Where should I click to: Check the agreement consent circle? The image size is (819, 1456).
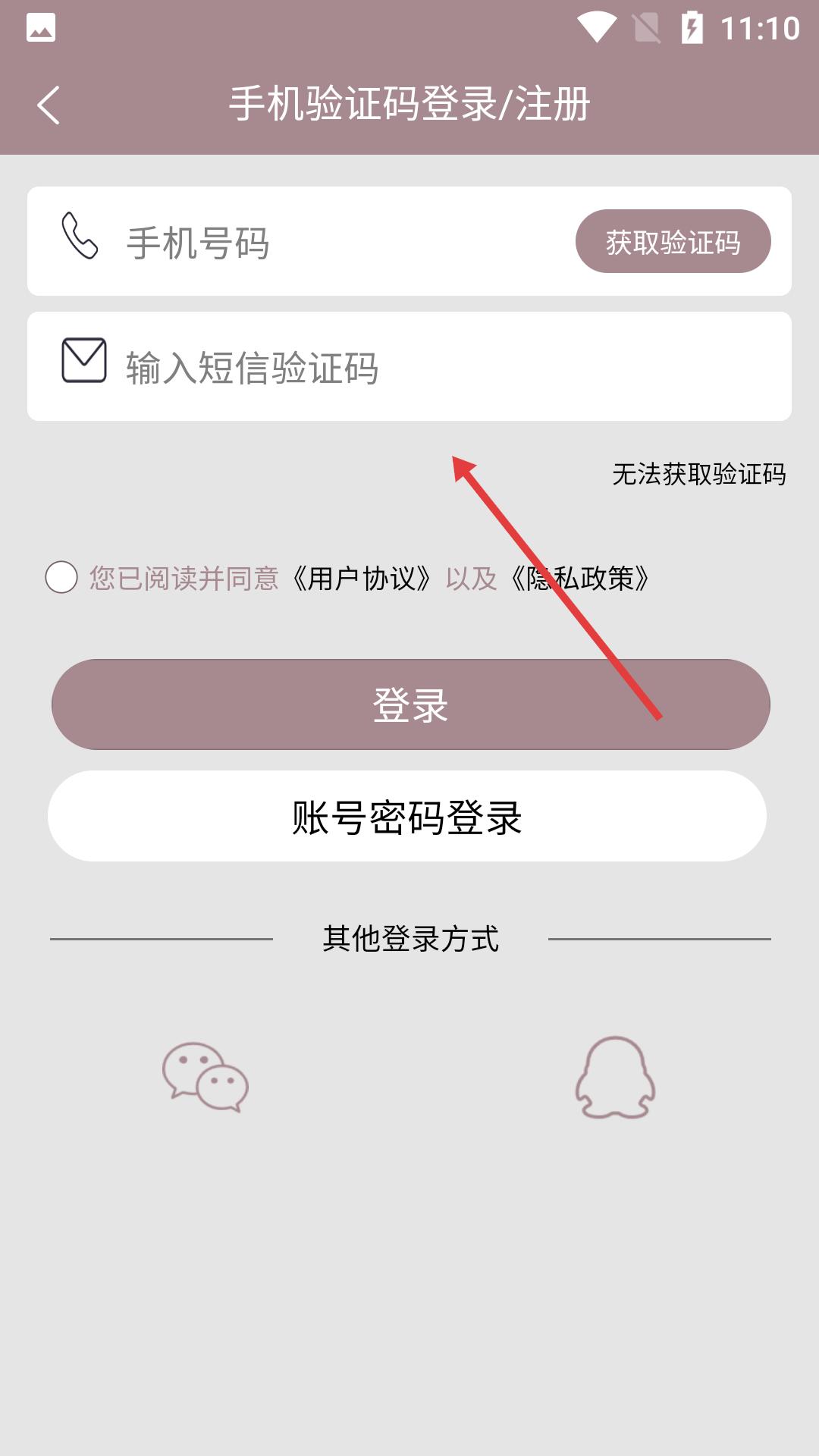(x=61, y=578)
